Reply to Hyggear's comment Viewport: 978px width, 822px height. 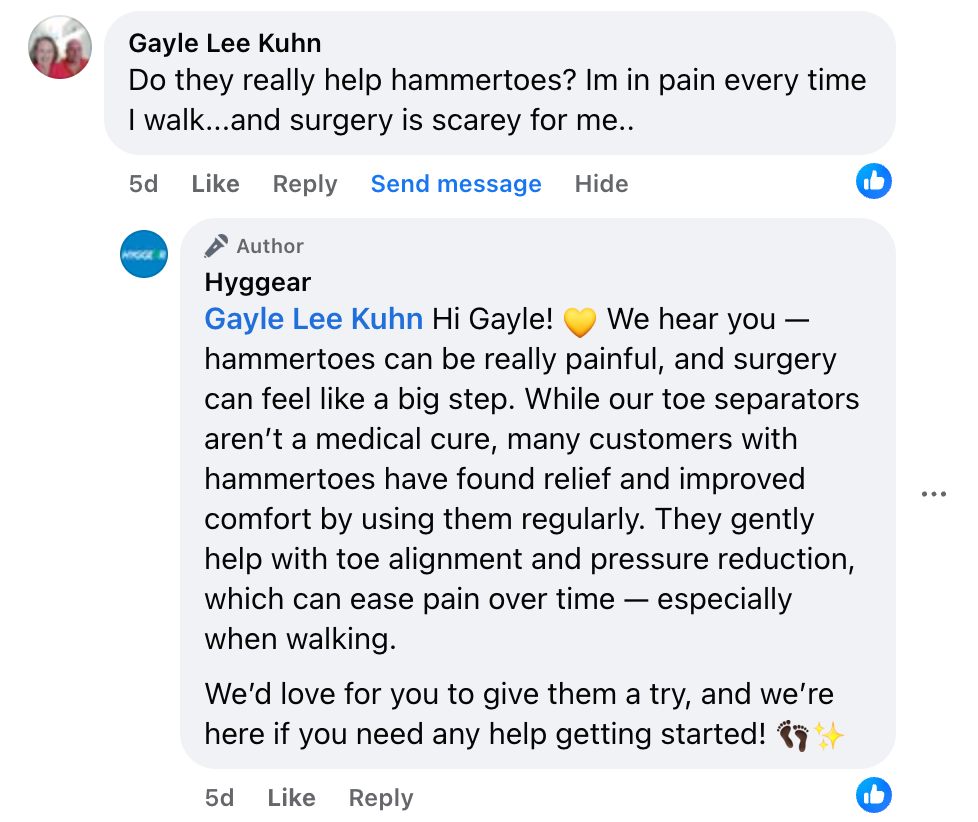tap(380, 798)
